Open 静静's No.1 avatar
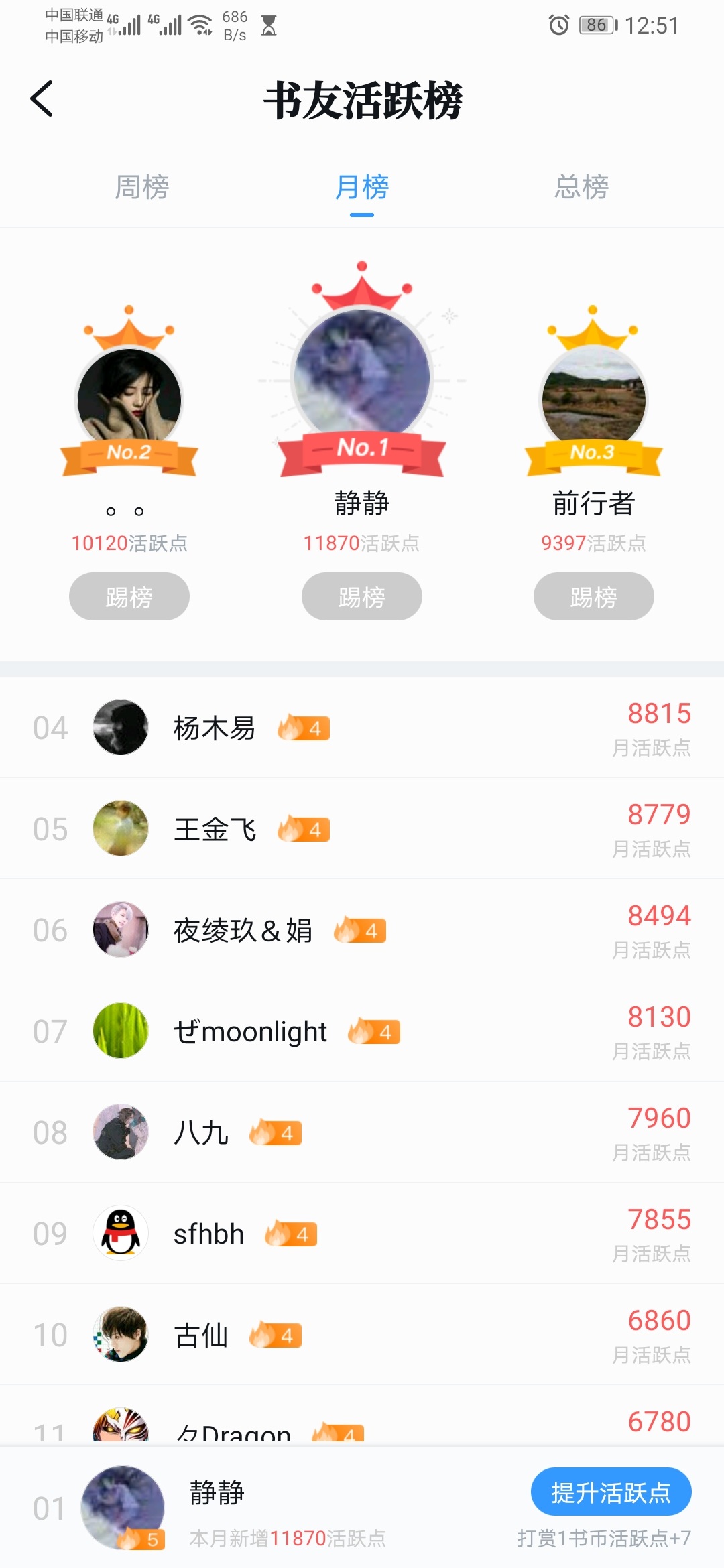 tap(362, 375)
